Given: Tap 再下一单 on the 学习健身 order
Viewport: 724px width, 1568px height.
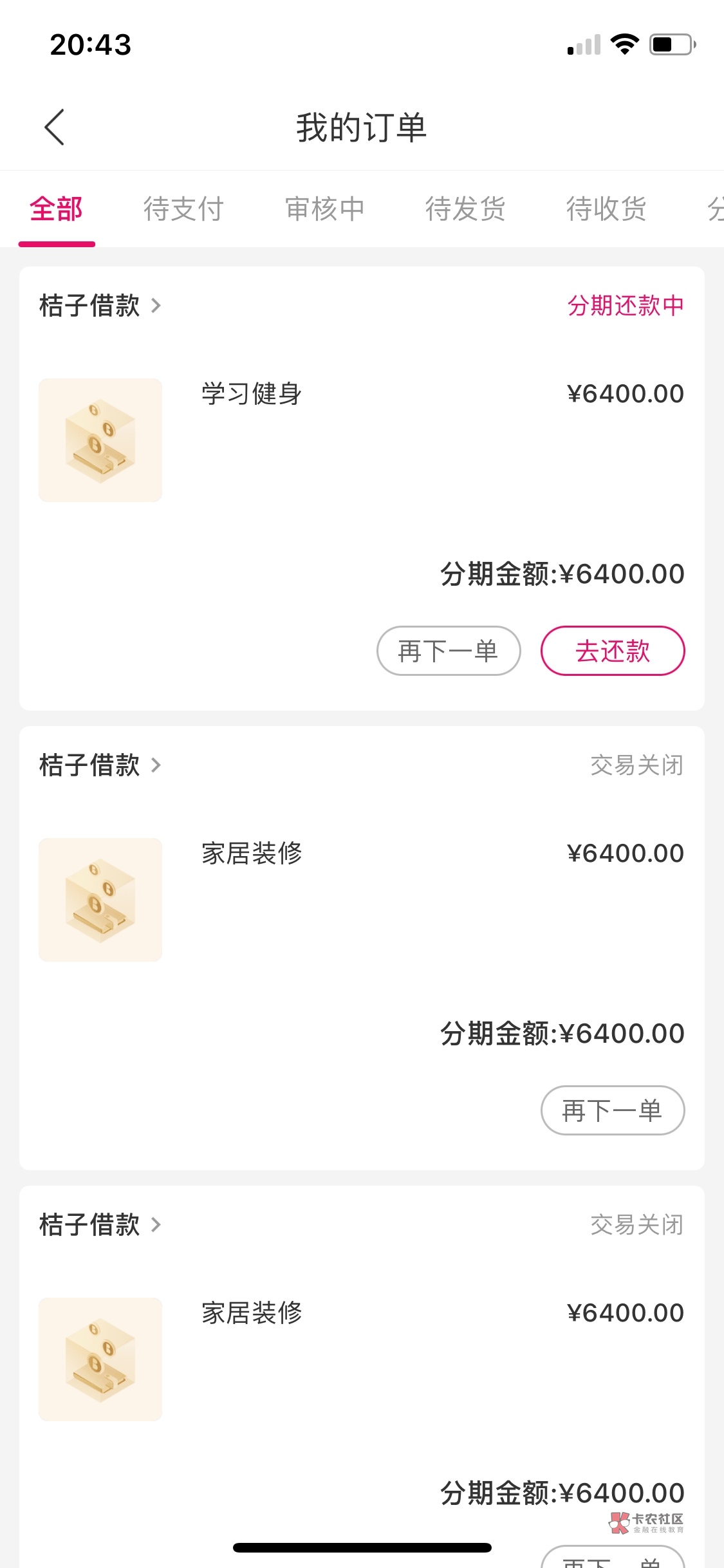Looking at the screenshot, I should [x=448, y=651].
